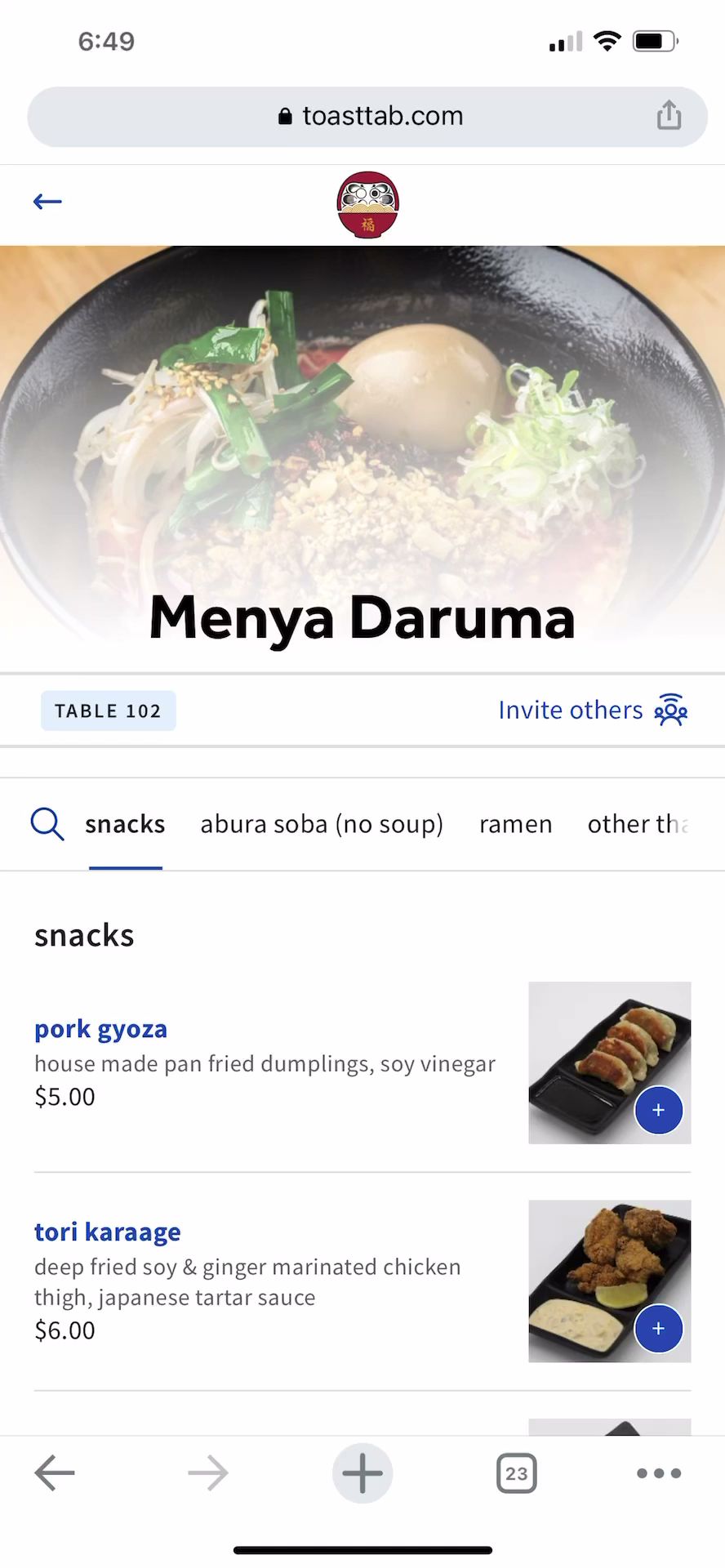Open a new browser tab
The width and height of the screenshot is (725, 1568).
tap(362, 1473)
